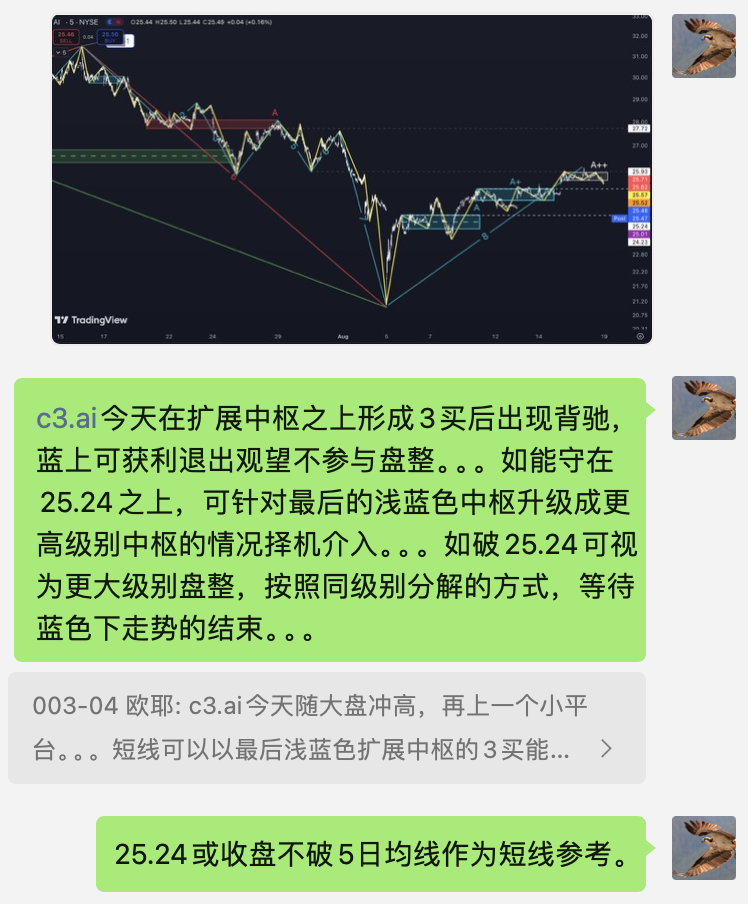This screenshot has height=904, width=748.
Task: Click the bird avatar beside the chart message
Action: pos(703,45)
